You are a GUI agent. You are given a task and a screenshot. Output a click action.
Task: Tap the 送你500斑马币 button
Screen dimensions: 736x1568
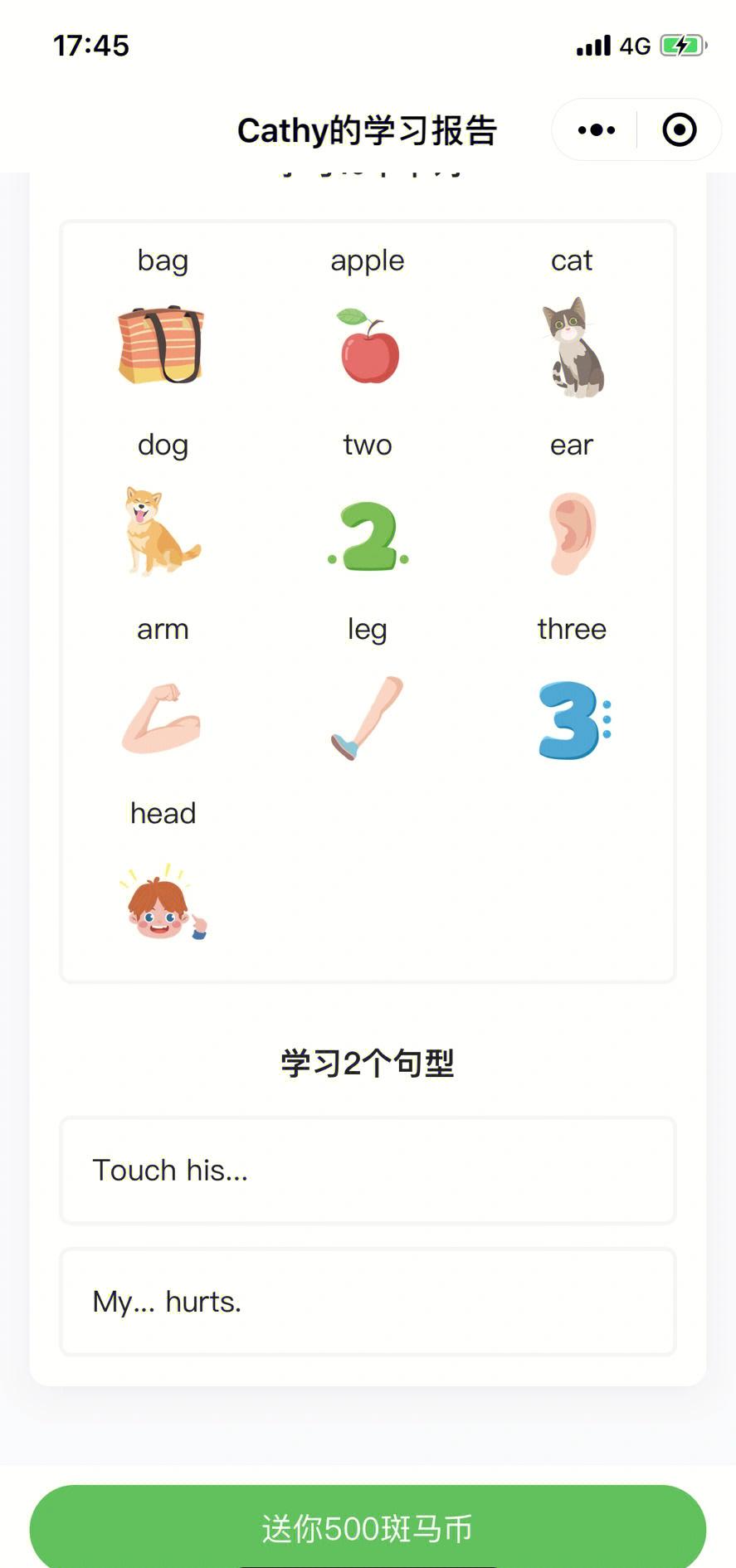point(368,1527)
